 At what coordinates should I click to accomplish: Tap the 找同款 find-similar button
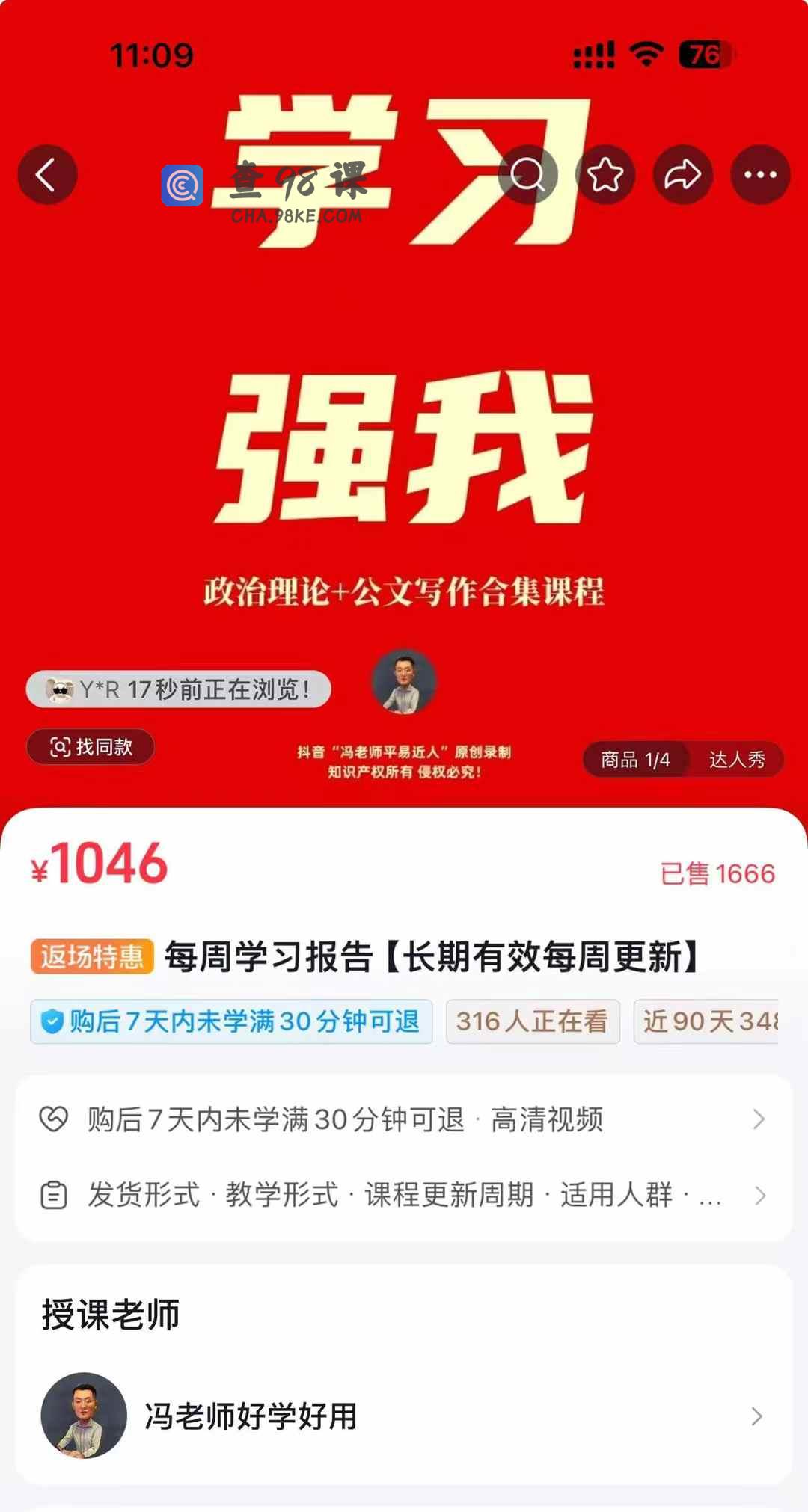[91, 746]
